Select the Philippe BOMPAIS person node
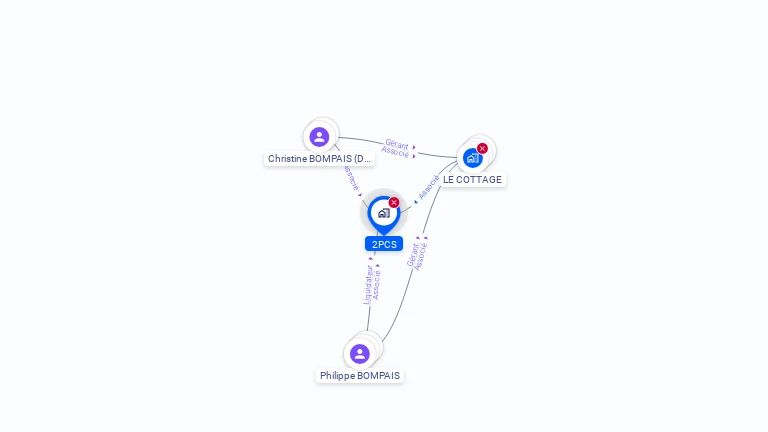The image size is (768, 432). pos(360,353)
